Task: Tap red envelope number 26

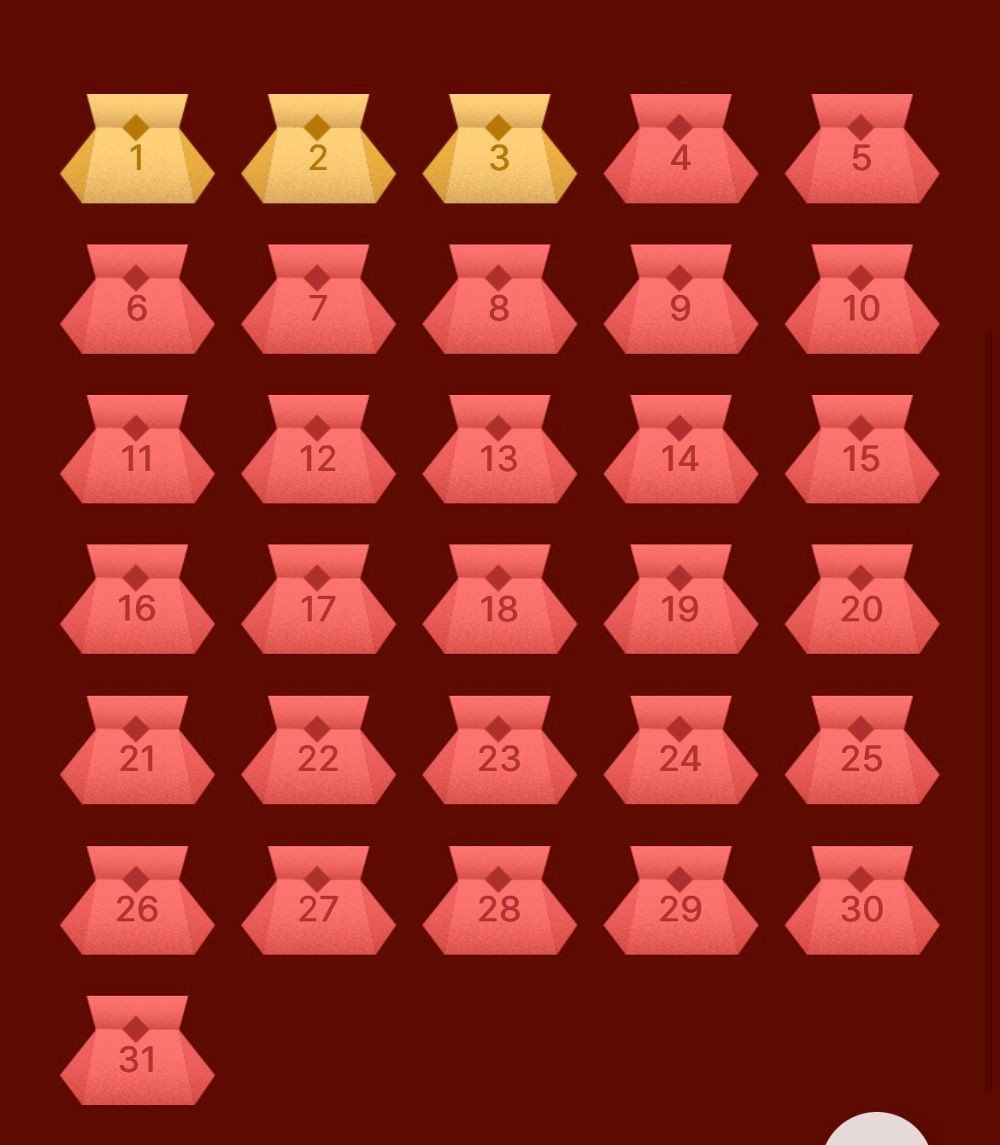Action: click(137, 901)
